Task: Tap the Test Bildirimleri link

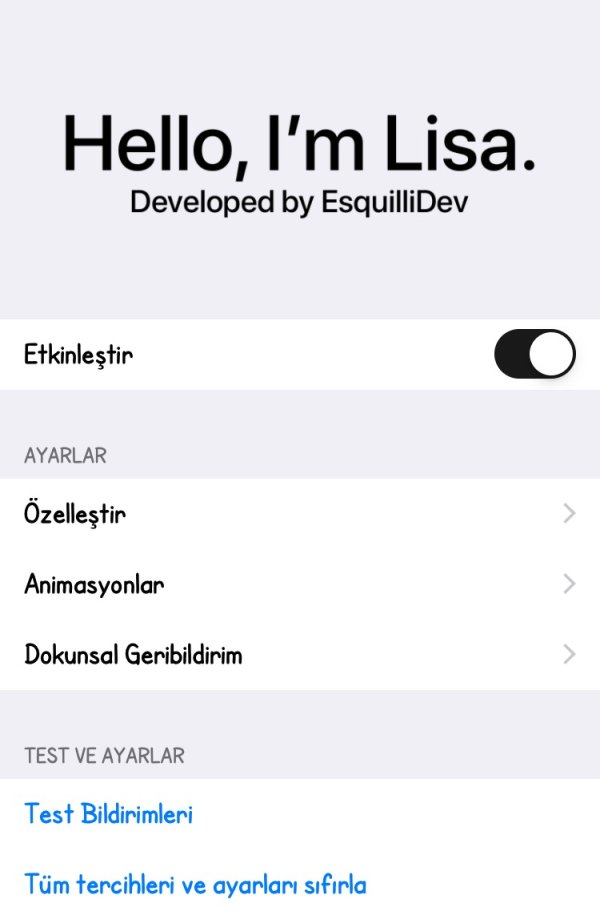Action: point(108,814)
